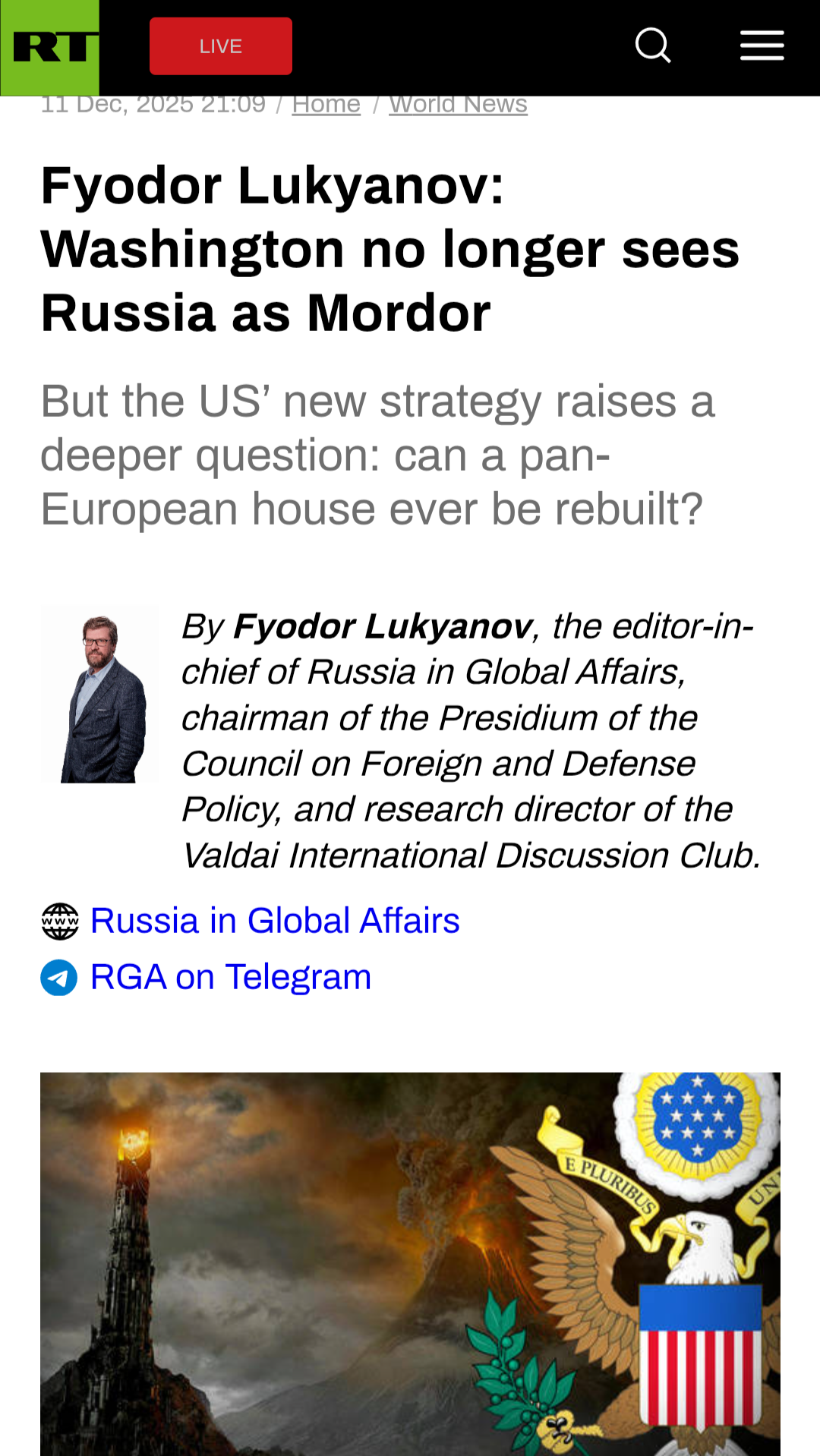Screen dimensions: 820x1456
Task: Visit the Russia in Global Affairs link
Action: [274, 921]
